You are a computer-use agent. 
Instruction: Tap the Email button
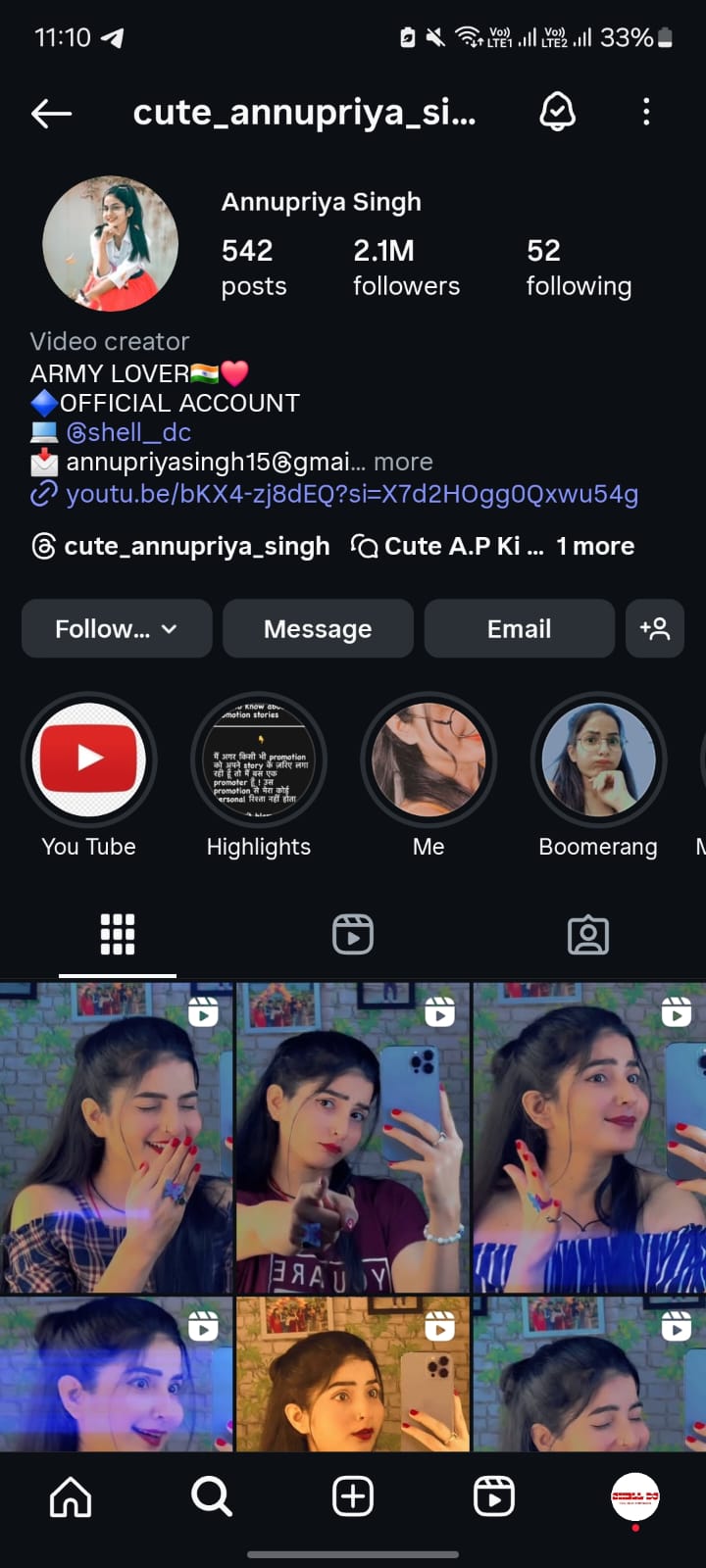pyautogui.click(x=519, y=628)
